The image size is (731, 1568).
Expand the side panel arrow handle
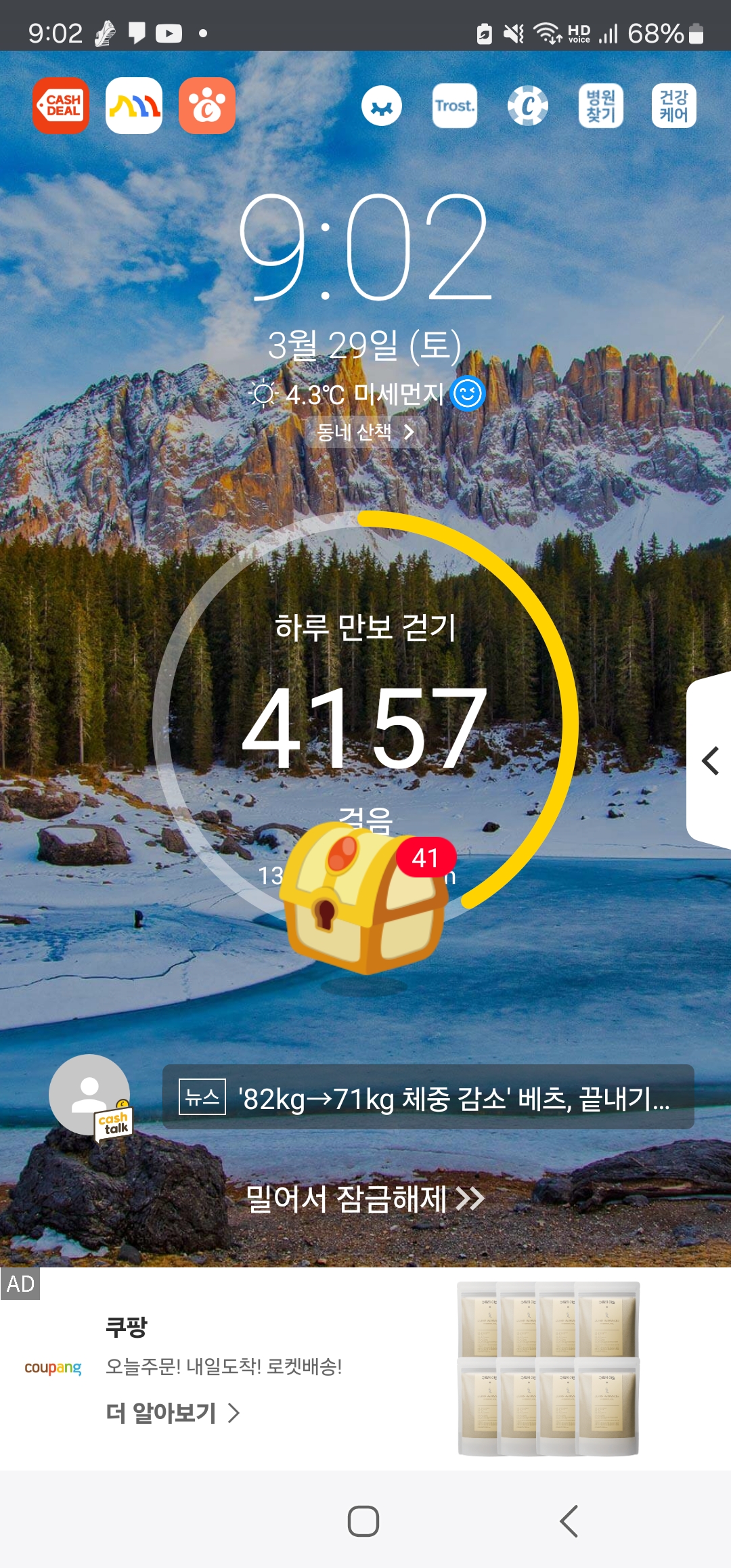click(x=710, y=761)
